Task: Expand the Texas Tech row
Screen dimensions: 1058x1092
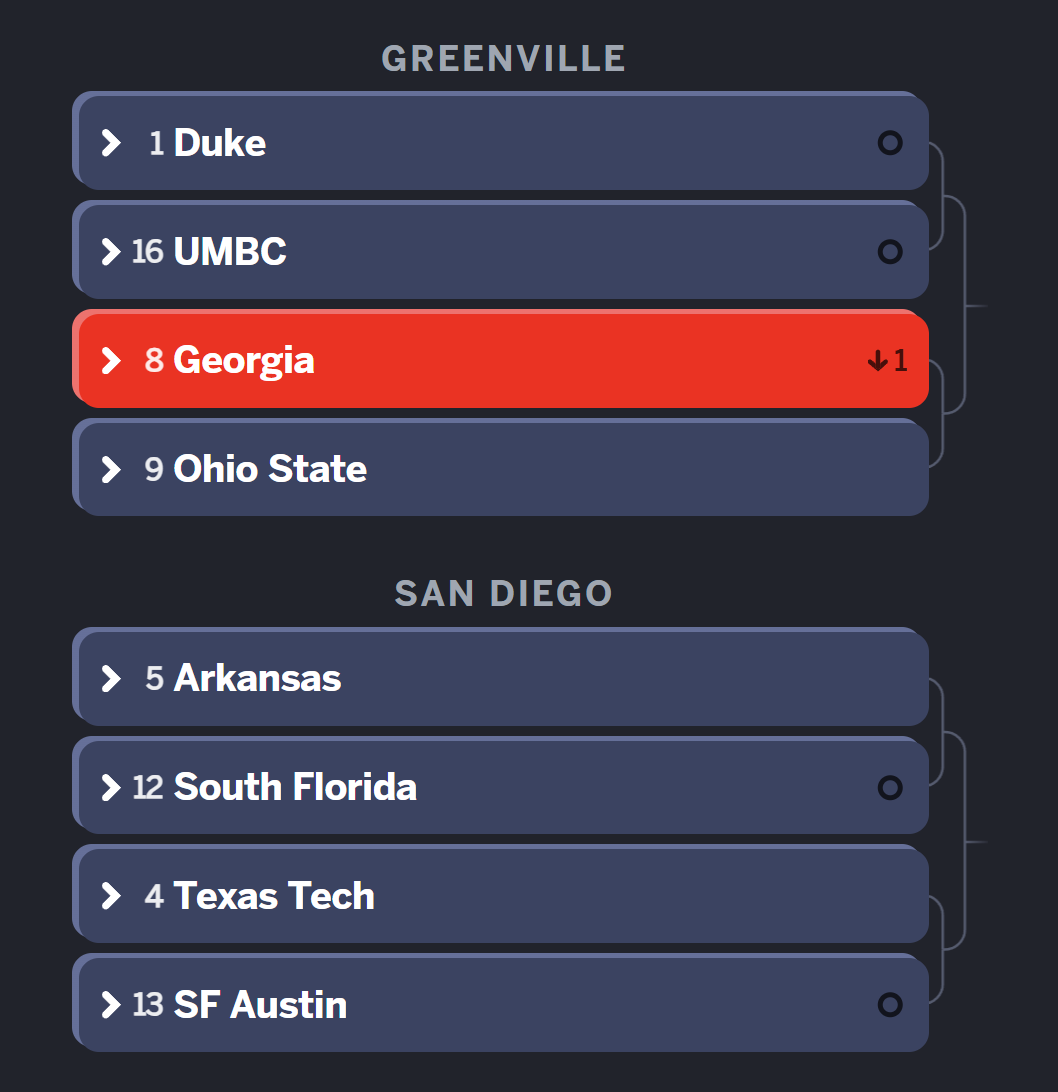Action: 111,896
